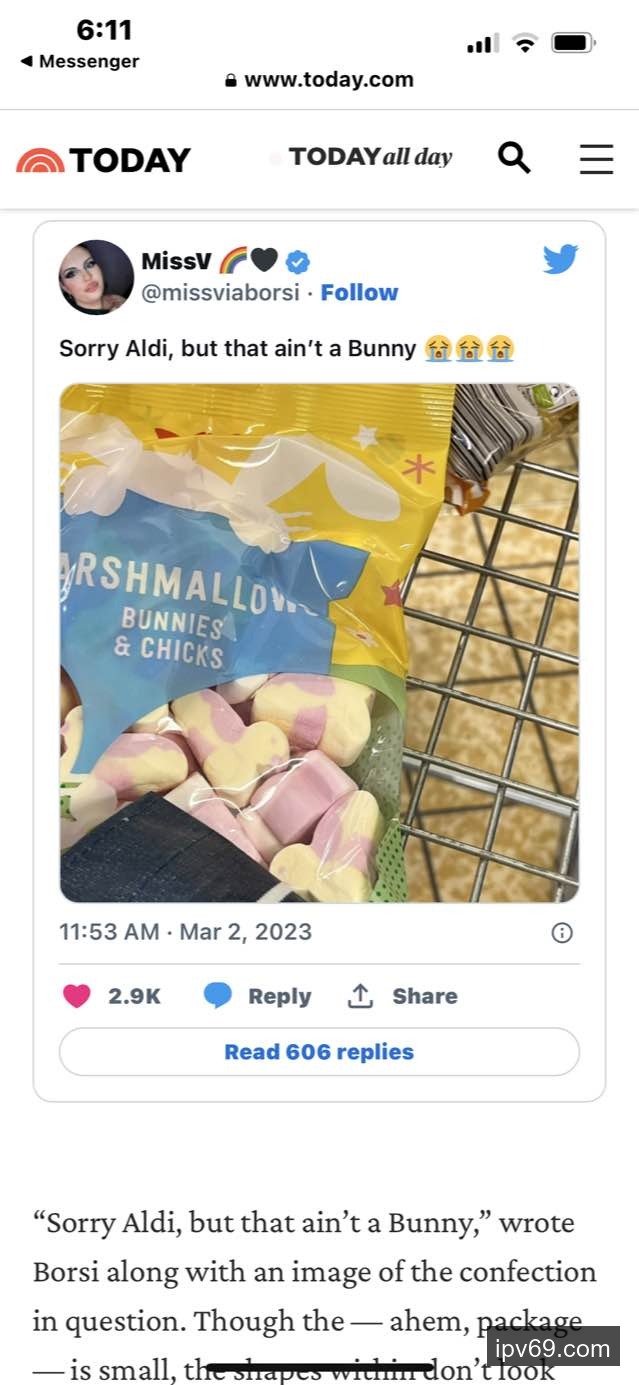This screenshot has width=639, height=1385.
Task: Like the tweet with 2.9K hearts
Action: tap(77, 996)
